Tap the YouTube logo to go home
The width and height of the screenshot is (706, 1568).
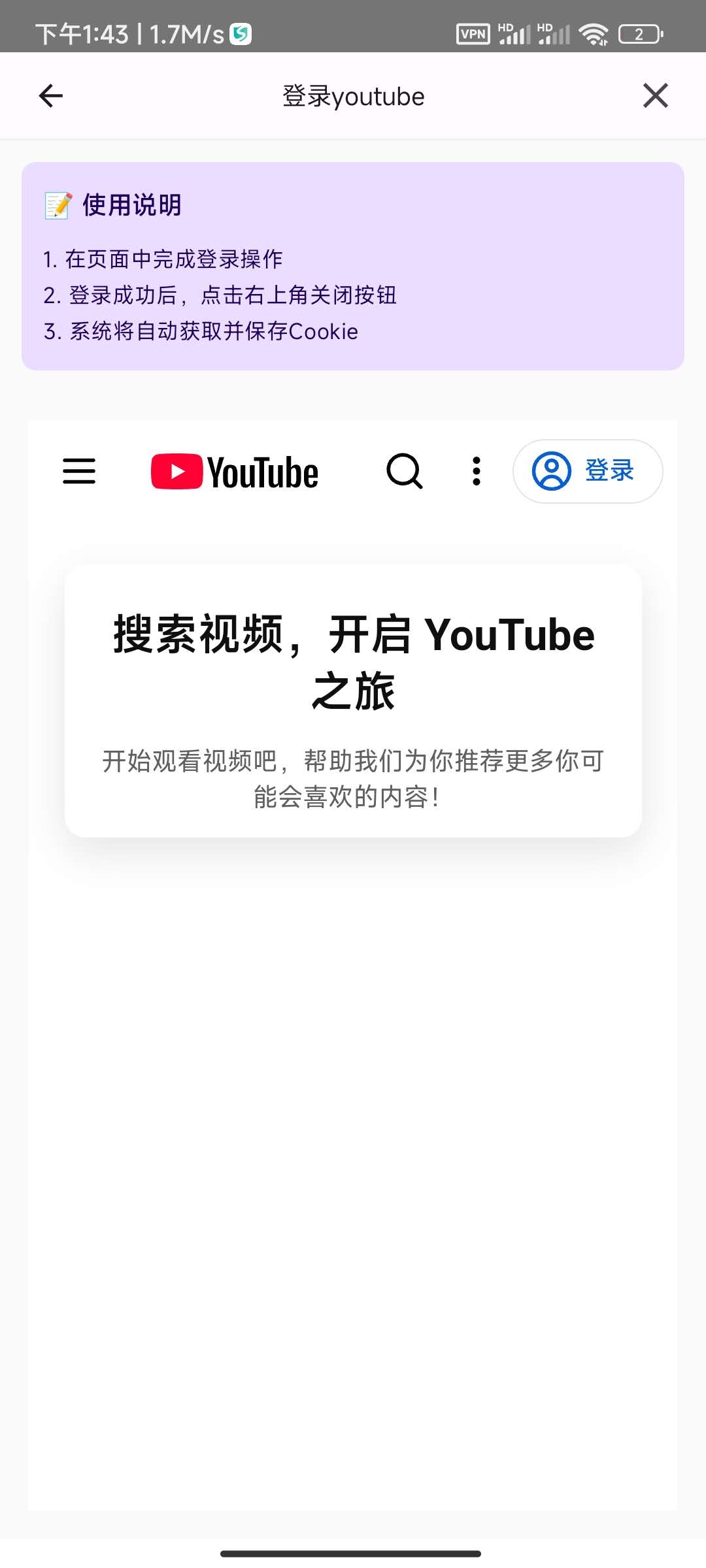(235, 472)
